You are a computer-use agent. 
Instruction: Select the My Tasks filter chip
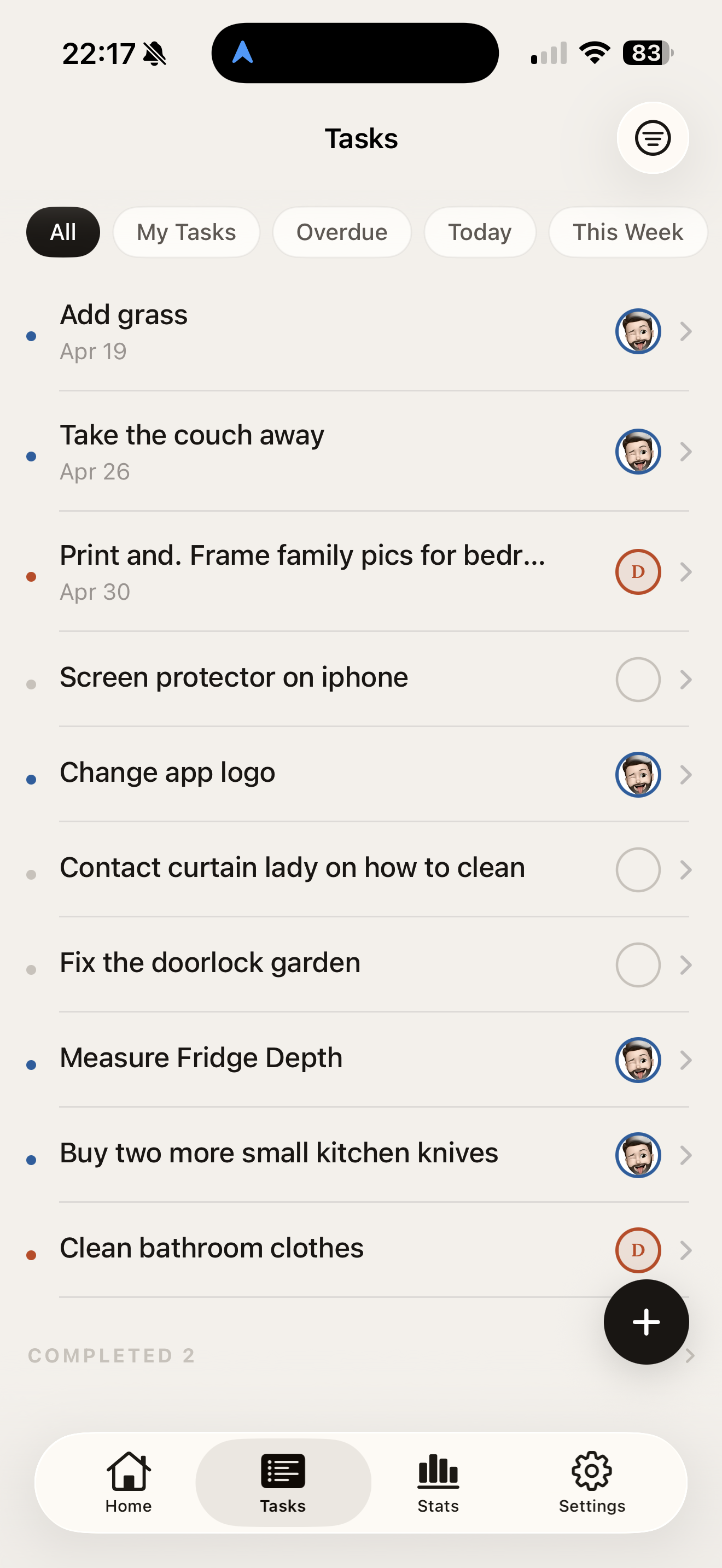187,232
